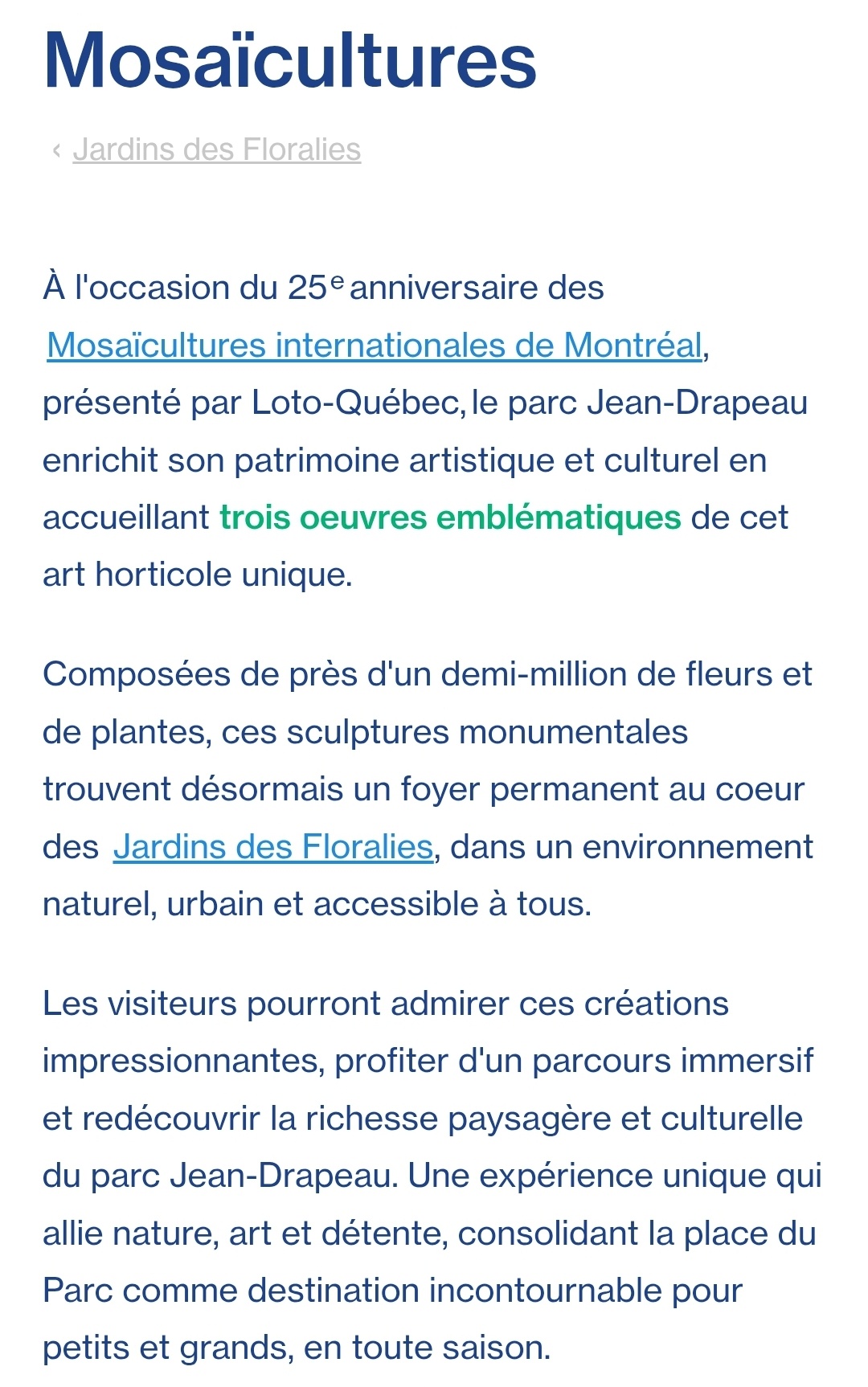Open the Jardins des Floralies link in paragraph

point(273,847)
